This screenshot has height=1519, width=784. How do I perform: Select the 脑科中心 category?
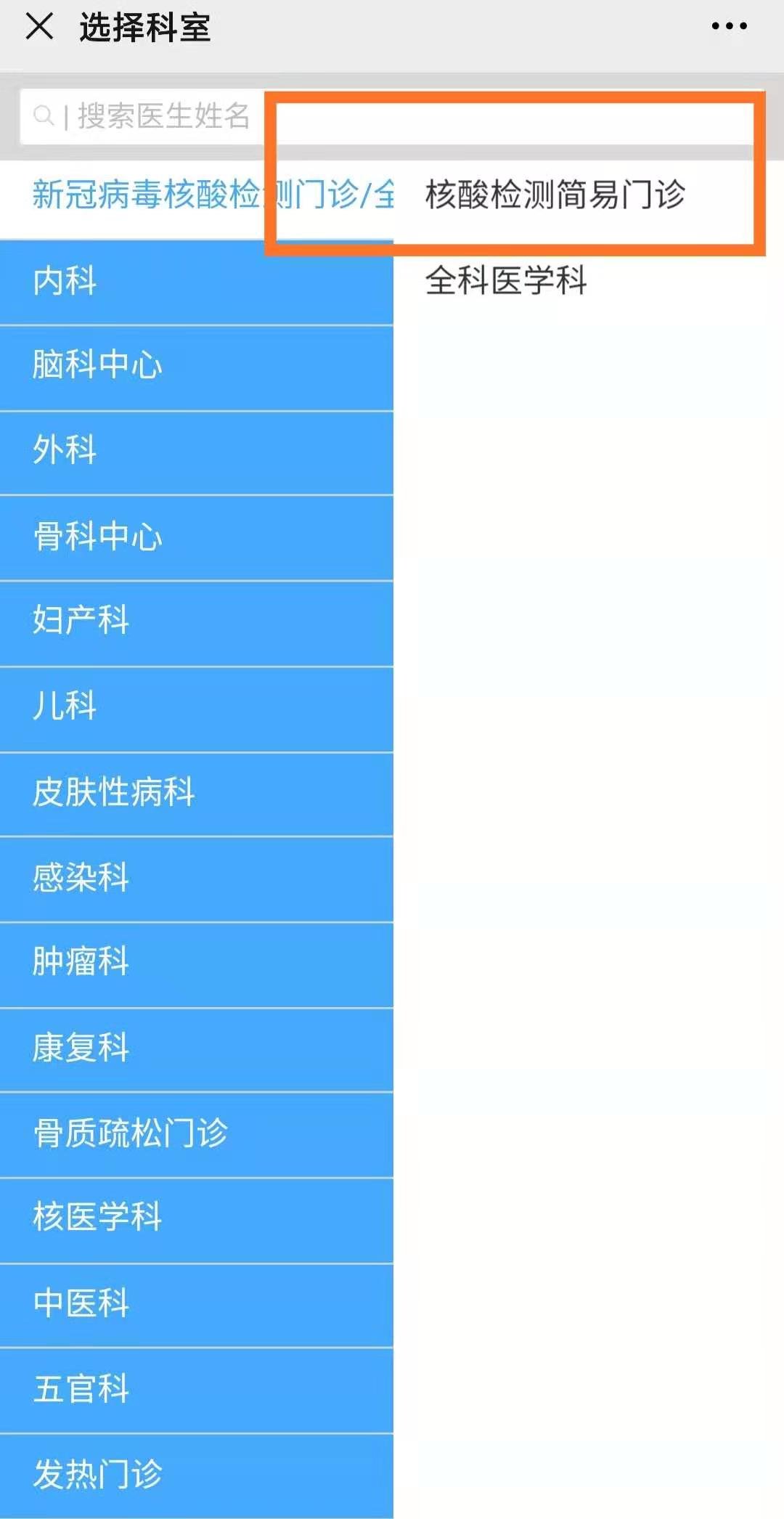pos(196,366)
